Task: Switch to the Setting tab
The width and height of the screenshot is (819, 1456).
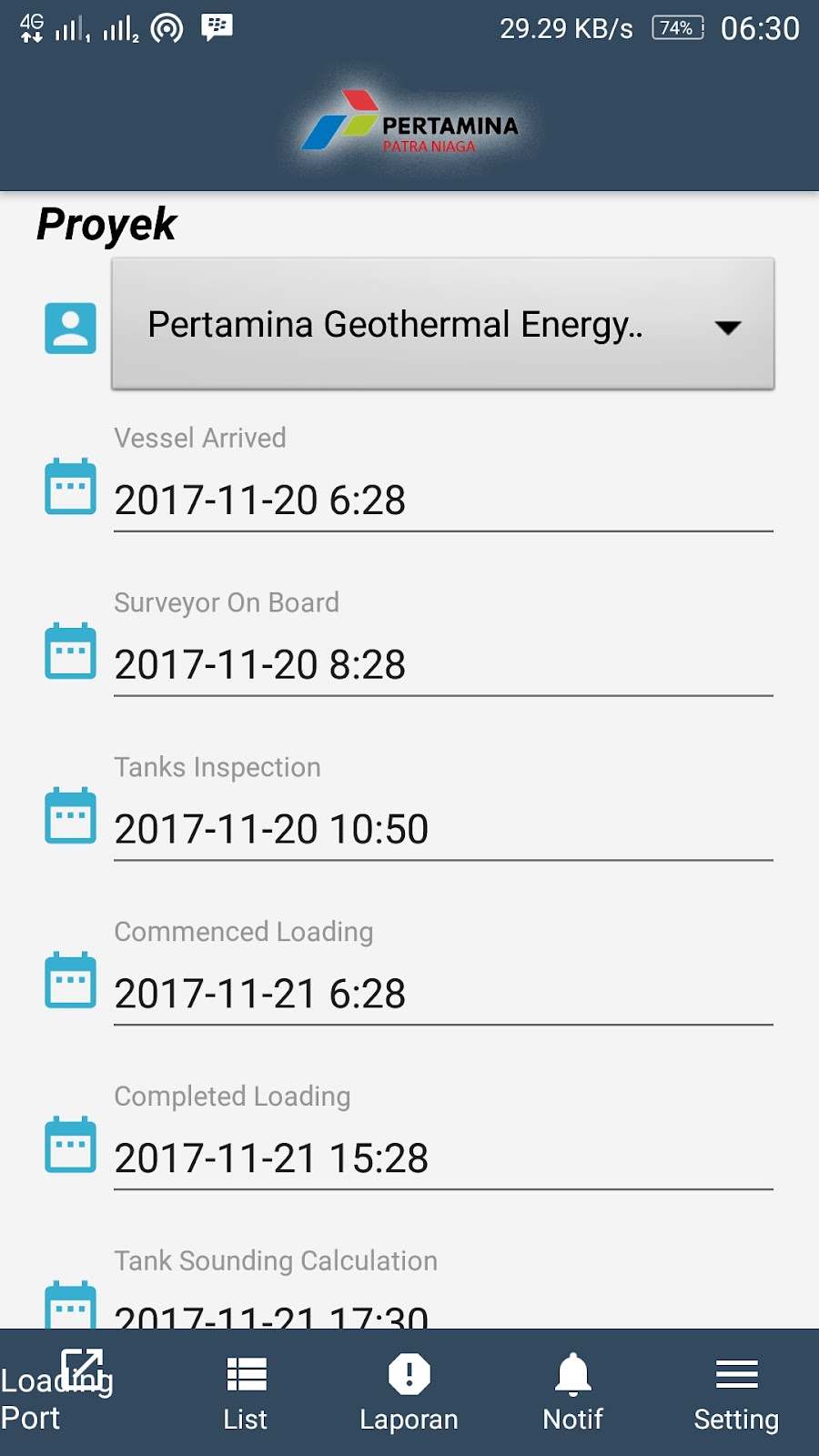Action: 736,1392
